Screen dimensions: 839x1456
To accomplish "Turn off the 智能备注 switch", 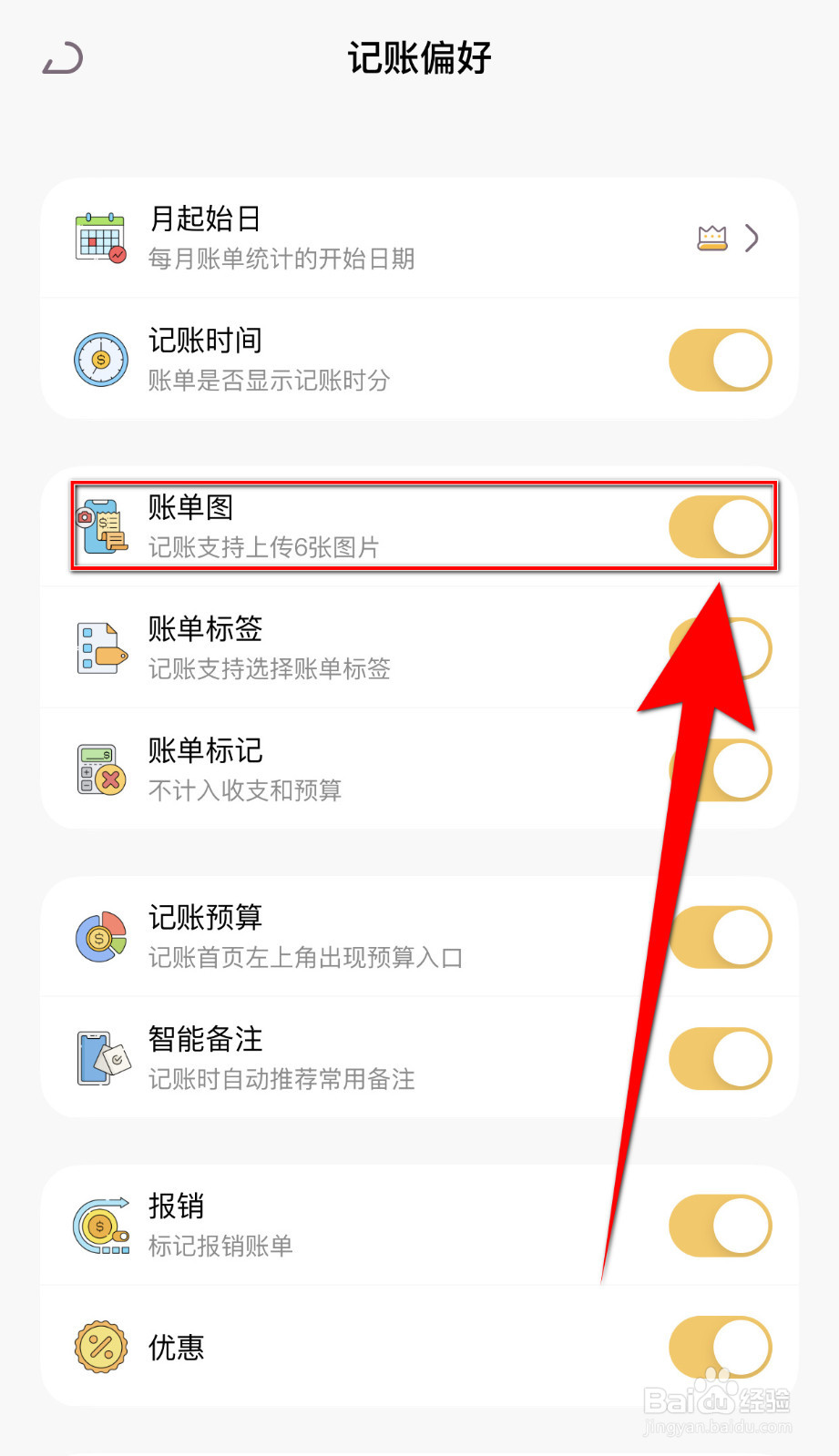I will coord(720,1058).
